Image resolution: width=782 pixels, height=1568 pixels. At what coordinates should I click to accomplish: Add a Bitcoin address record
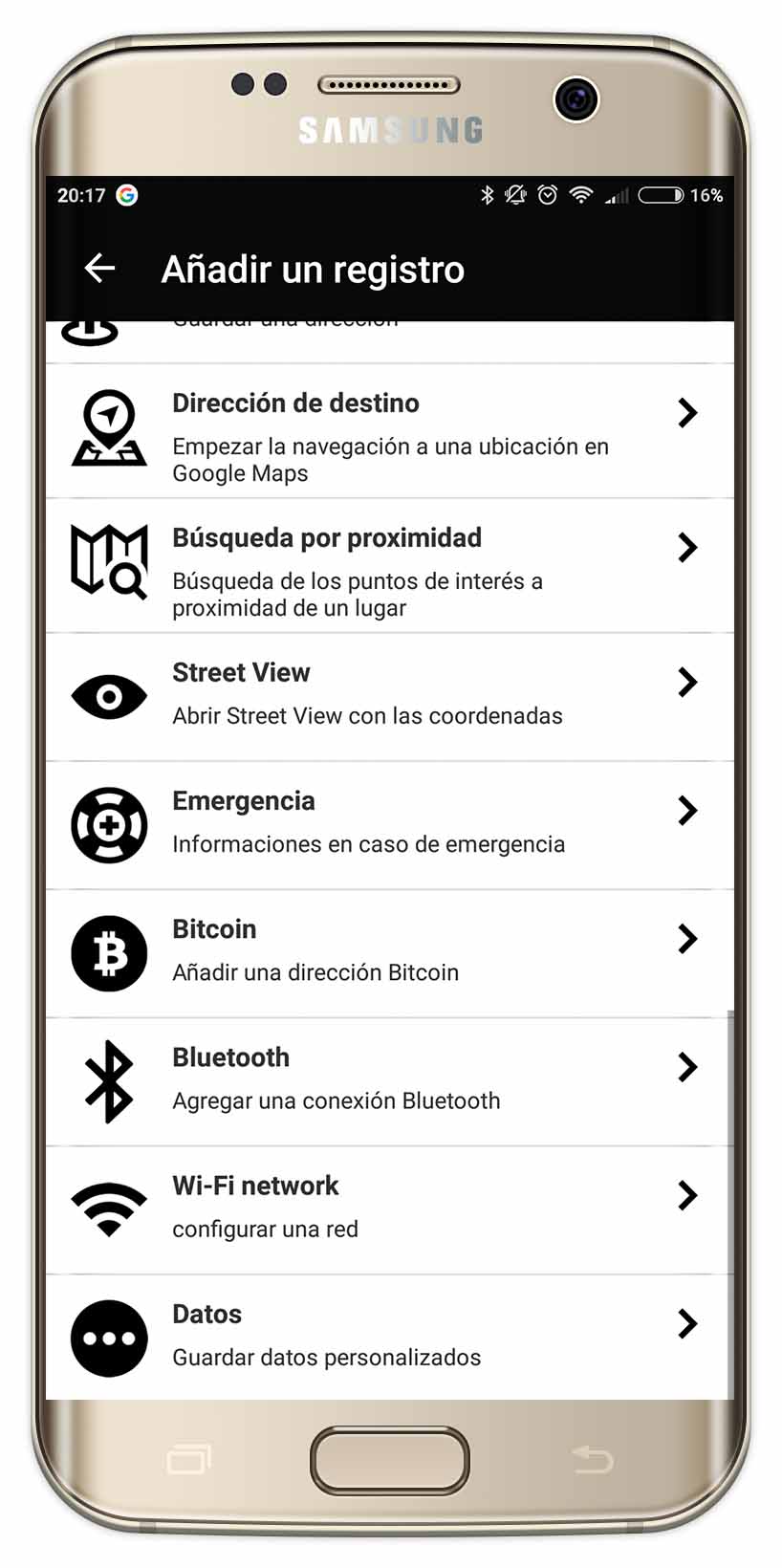[x=389, y=954]
